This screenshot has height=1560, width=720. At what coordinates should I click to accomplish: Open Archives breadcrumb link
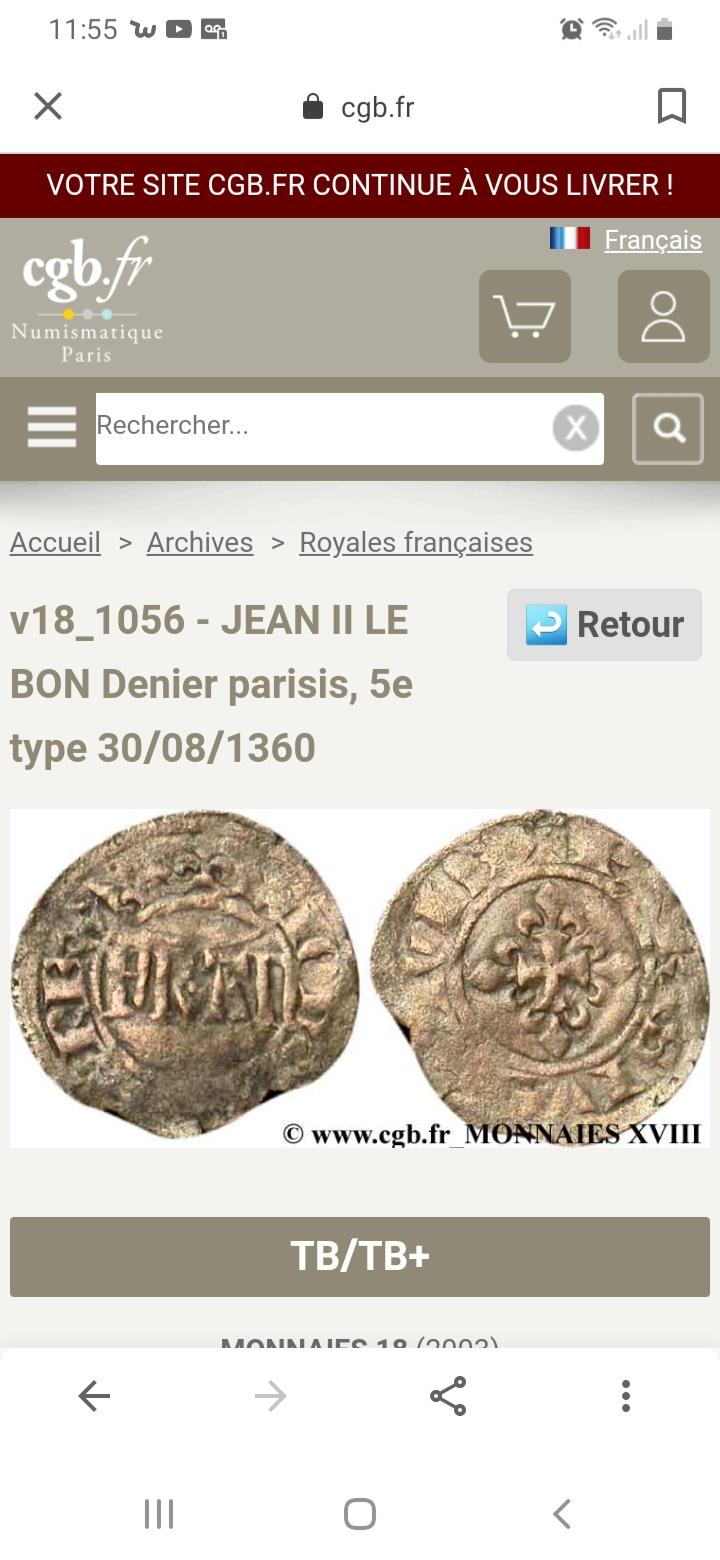(200, 542)
